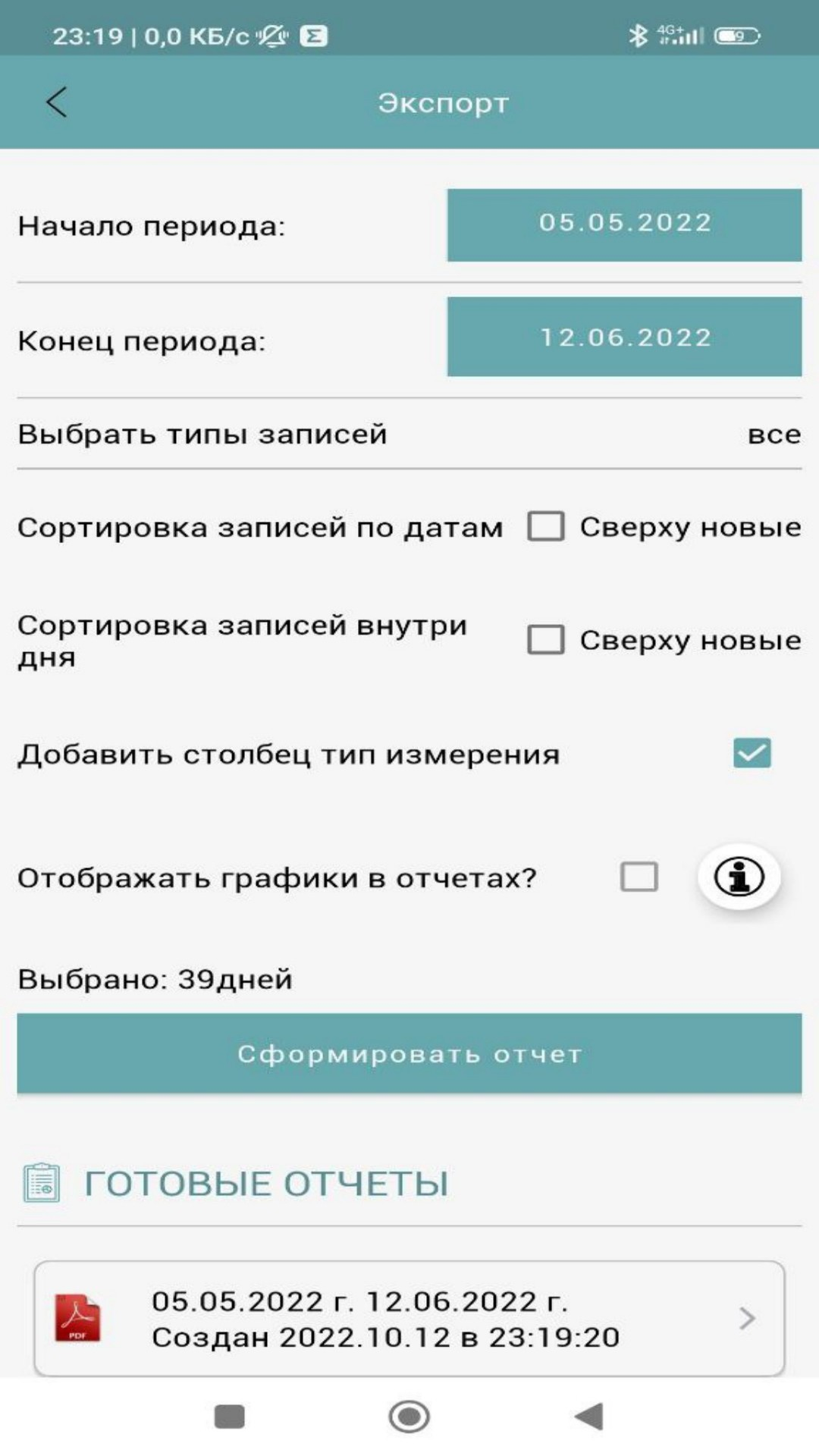Open the info icon about report graphs

point(739,877)
